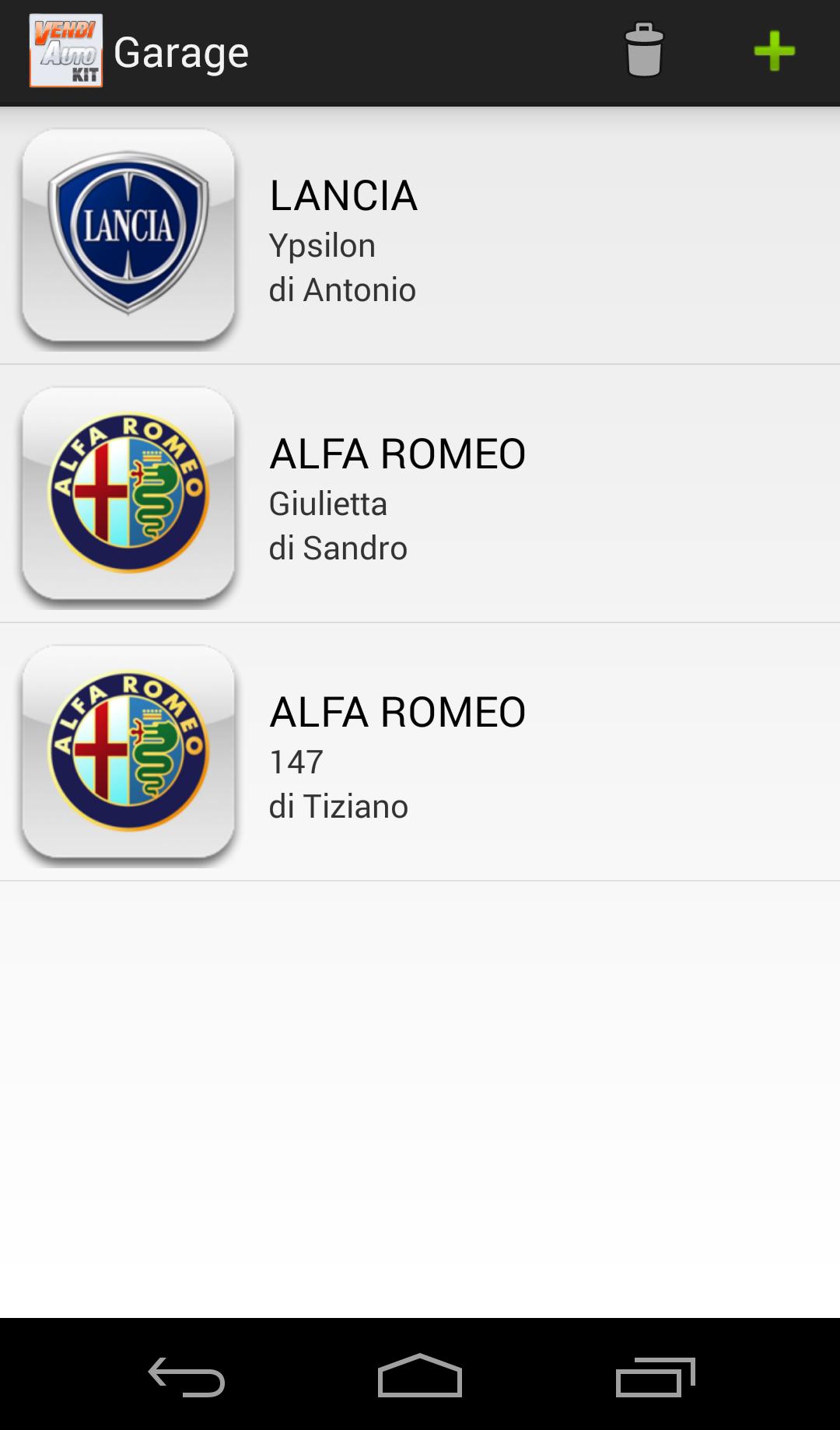
Task: Add a new car with the plus icon
Action: pyautogui.click(x=774, y=51)
